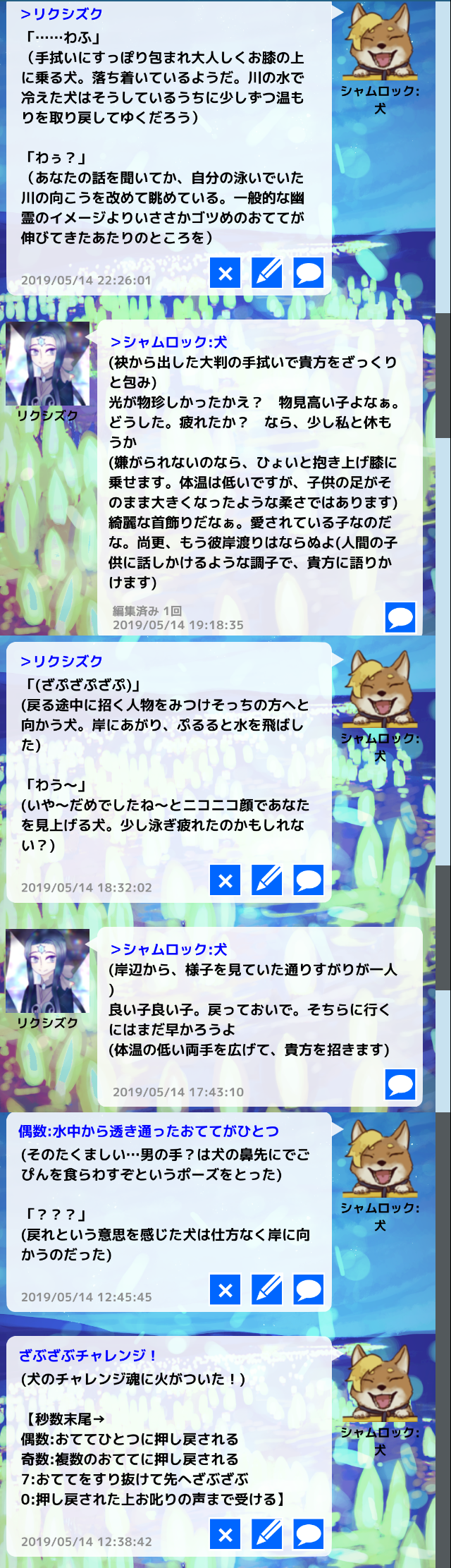Edit the post dated 2019/05/14 22:26:01

pyautogui.click(x=267, y=274)
